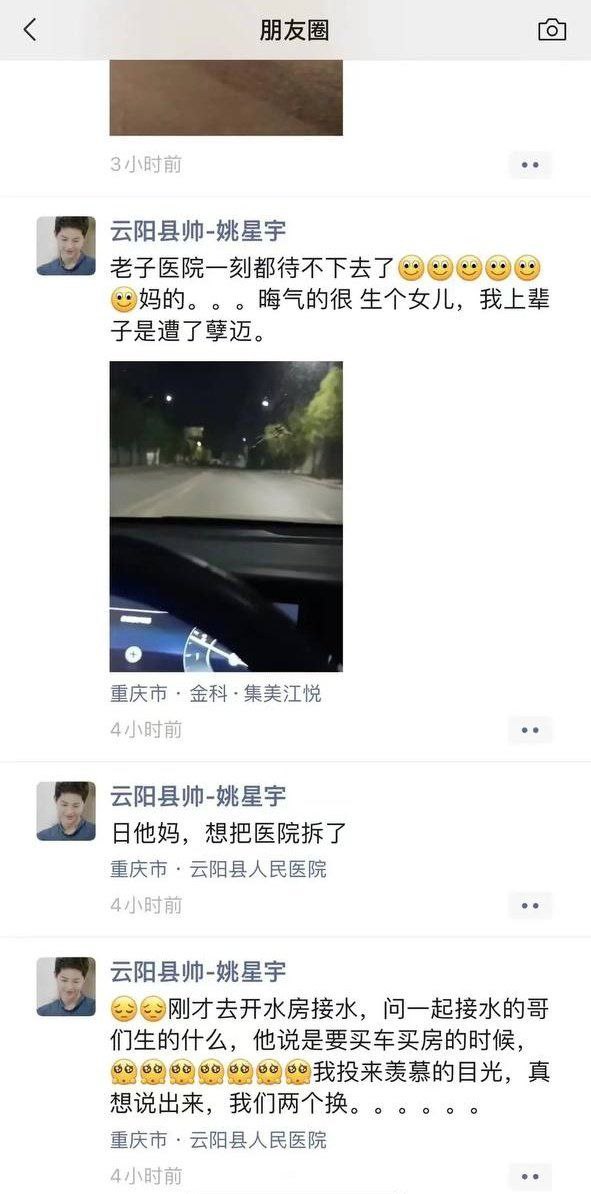Open the road video in the 生个女儿 post
This screenshot has height=1194, width=591.
(226, 516)
